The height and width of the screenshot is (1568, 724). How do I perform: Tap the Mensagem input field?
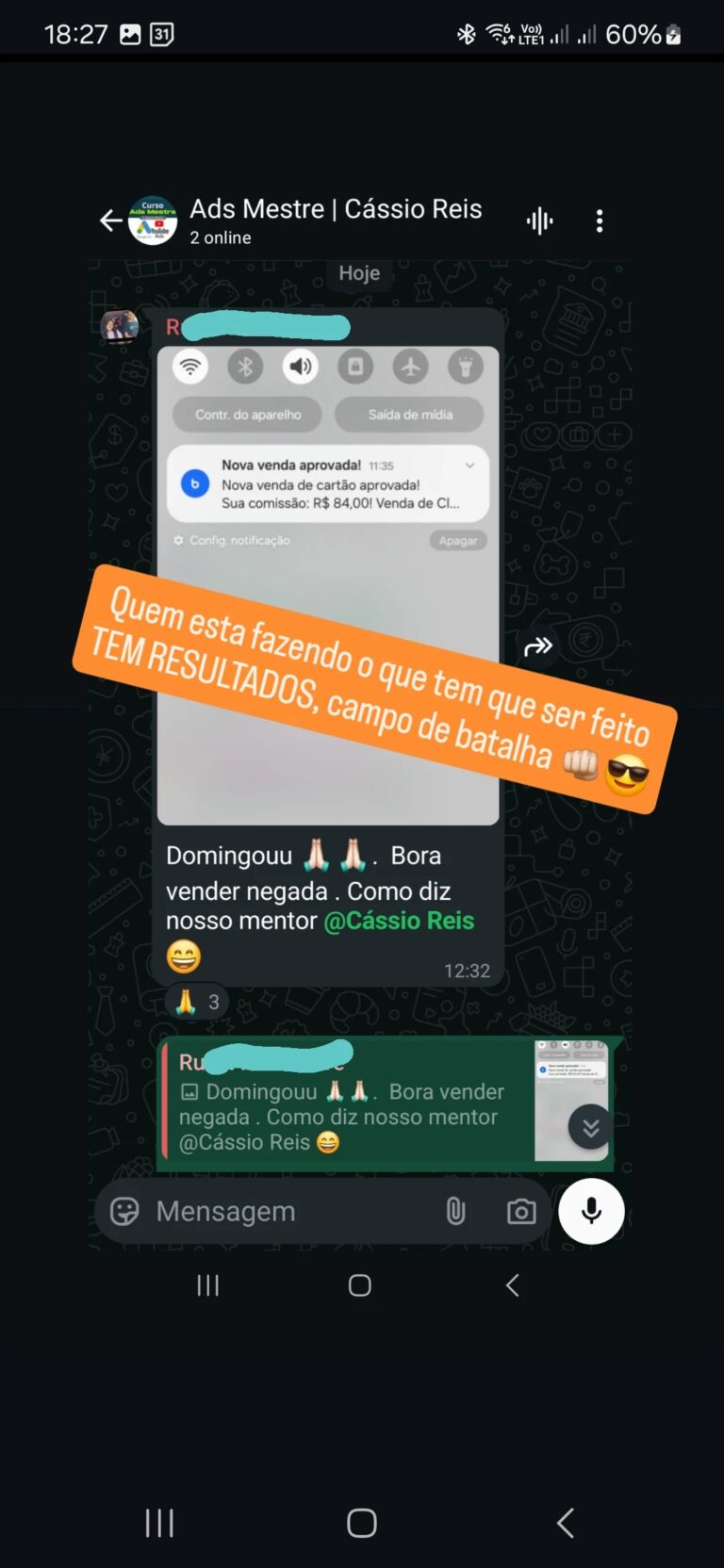225,1211
